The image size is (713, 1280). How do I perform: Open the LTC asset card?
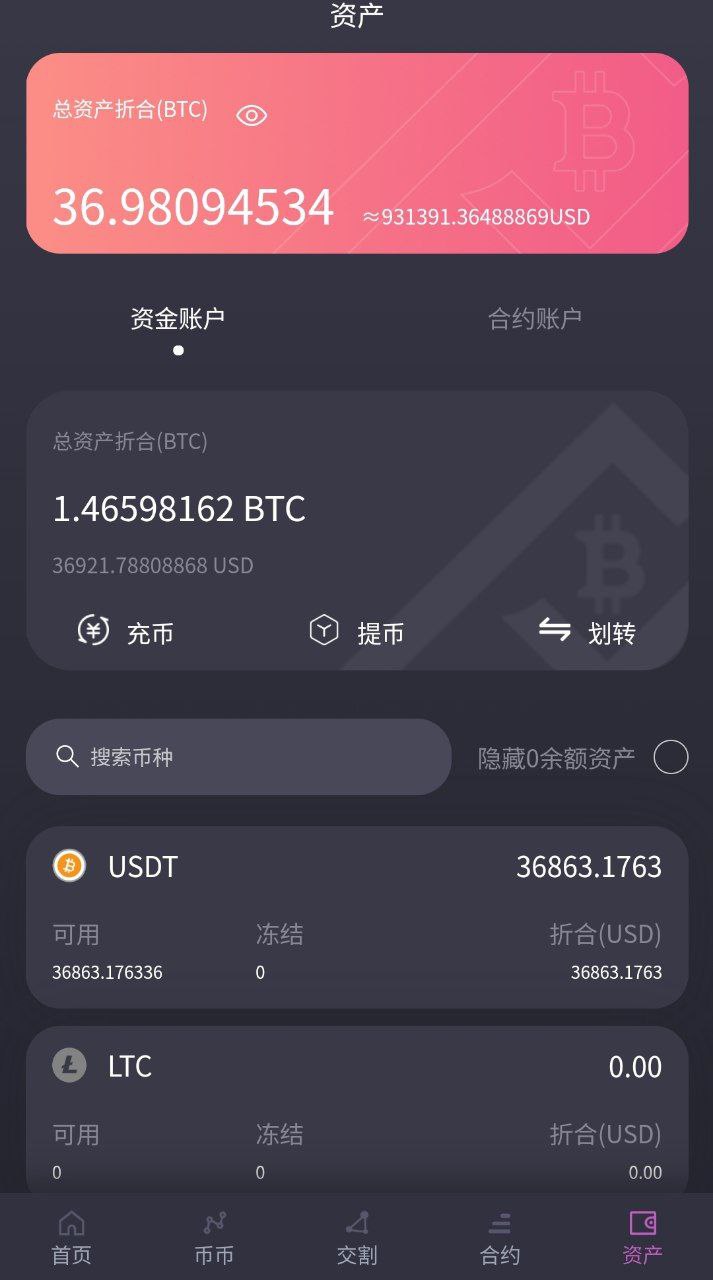click(x=357, y=1110)
